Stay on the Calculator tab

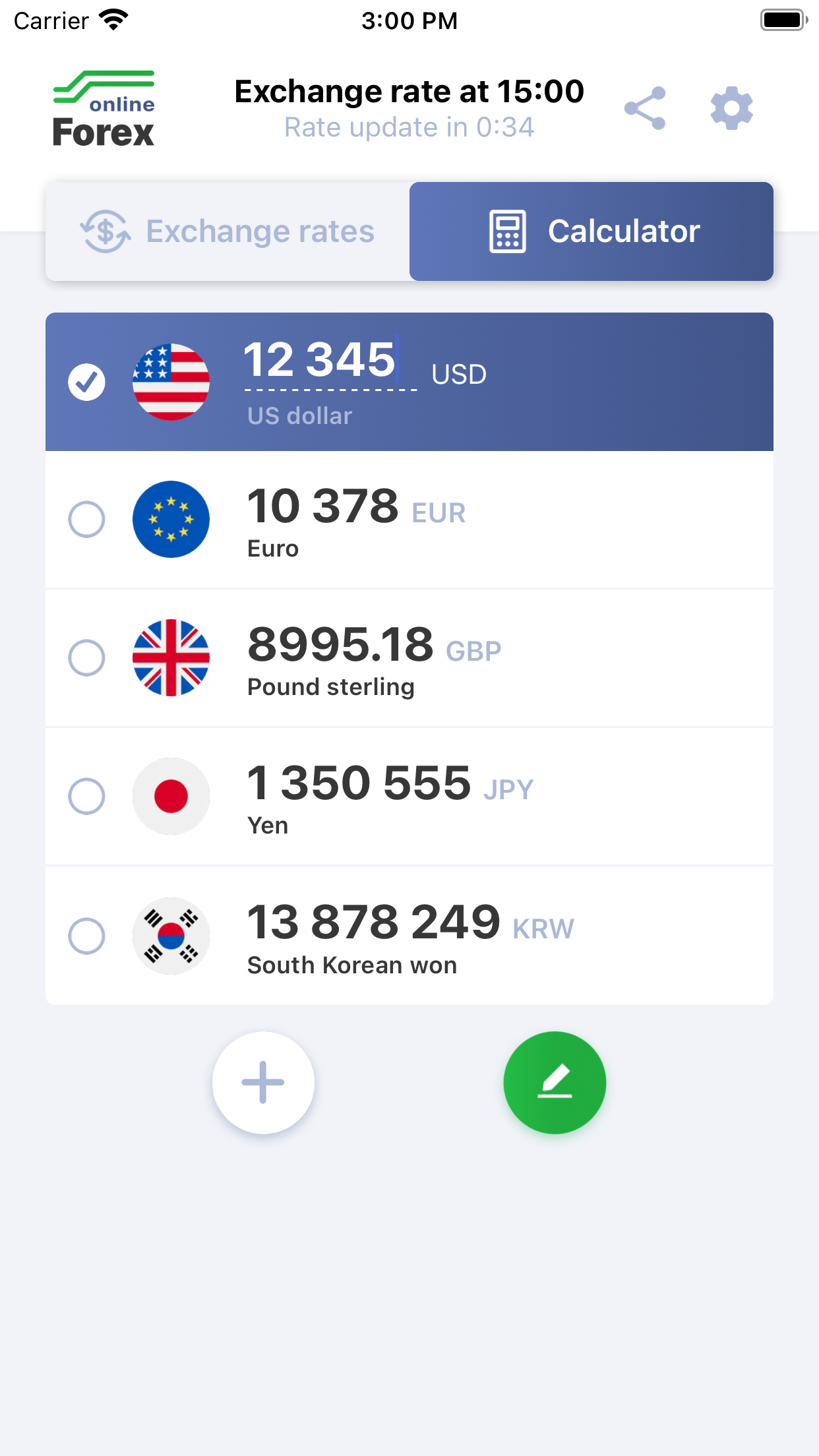click(591, 231)
